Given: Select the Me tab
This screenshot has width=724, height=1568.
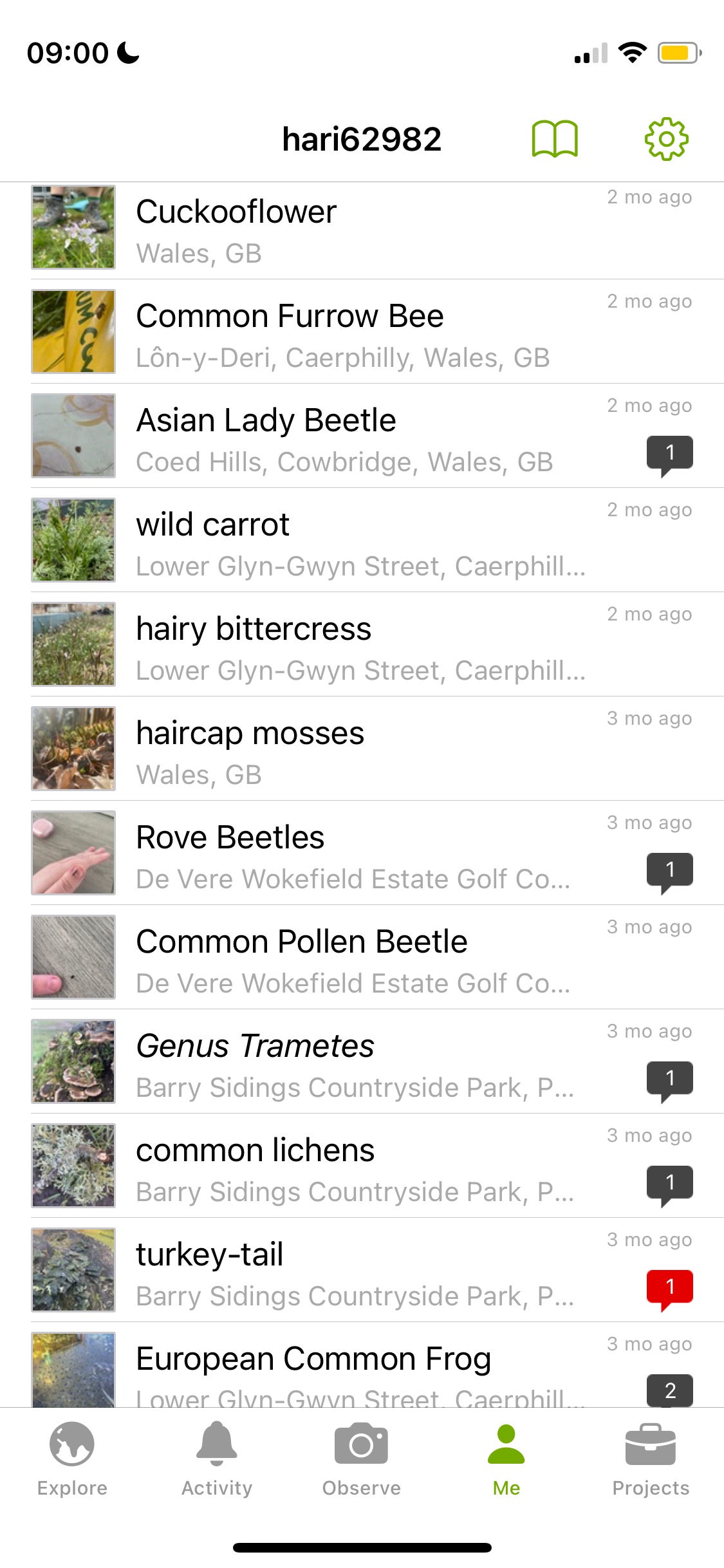Looking at the screenshot, I should pyautogui.click(x=506, y=1459).
